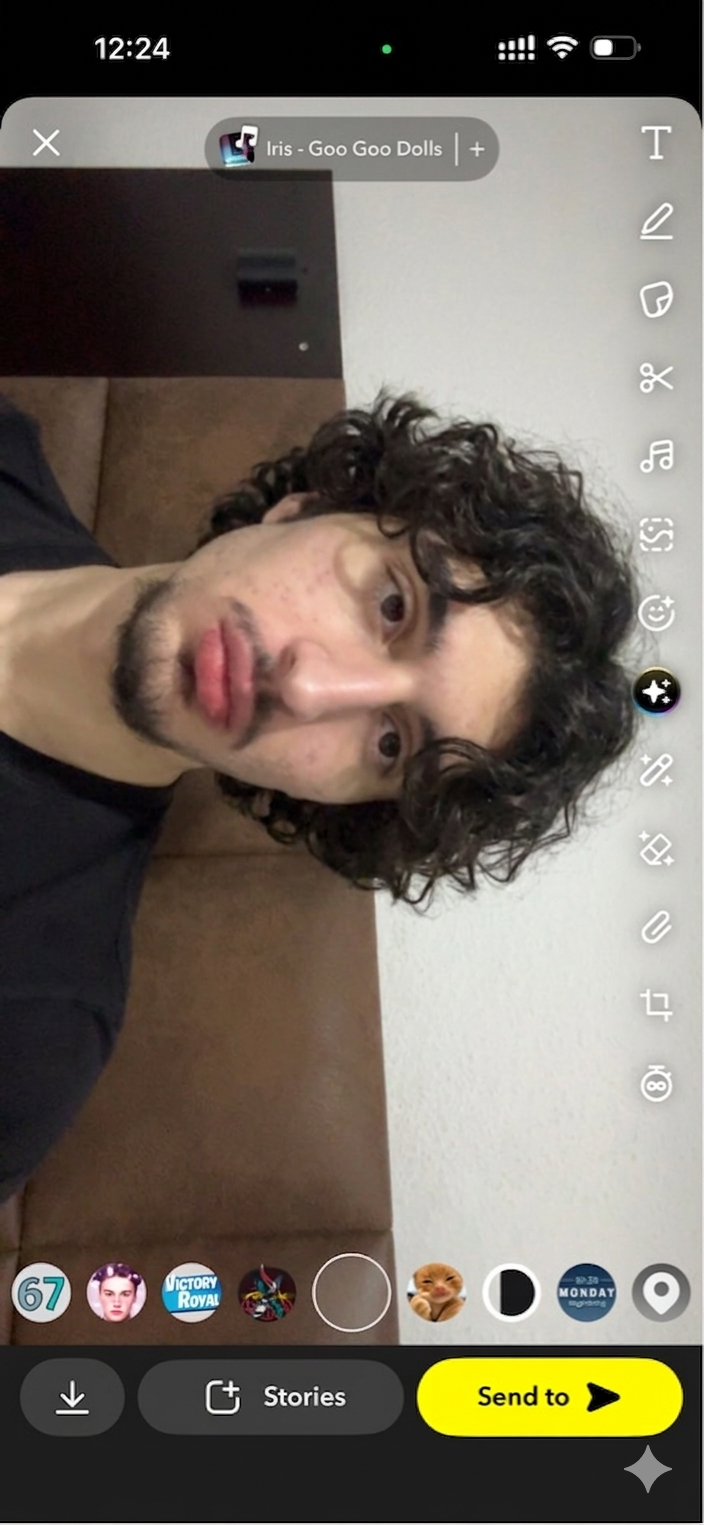This screenshot has width=704, height=1525.
Task: Open the sticker picker
Action: pyautogui.click(x=656, y=299)
